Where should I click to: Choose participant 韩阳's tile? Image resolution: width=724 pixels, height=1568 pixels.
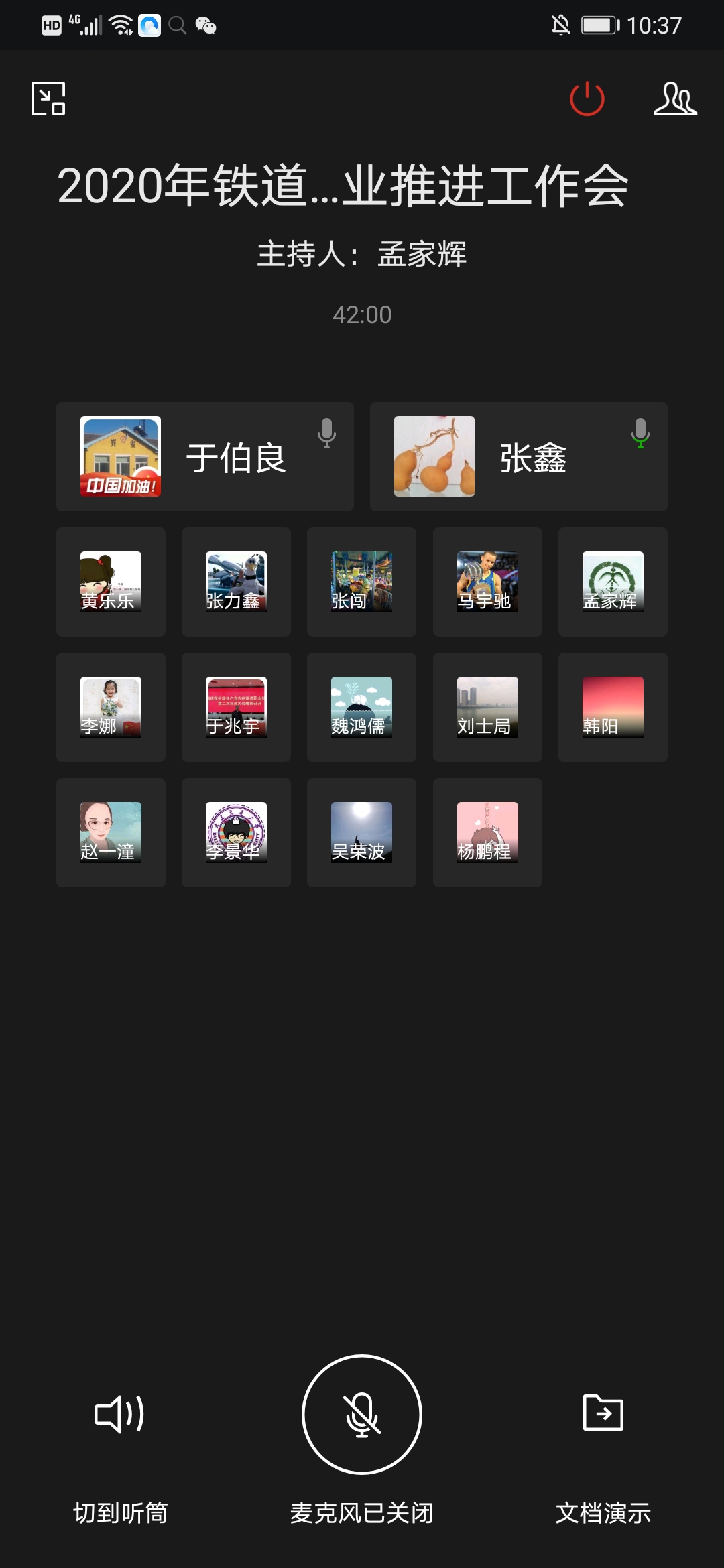(613, 707)
